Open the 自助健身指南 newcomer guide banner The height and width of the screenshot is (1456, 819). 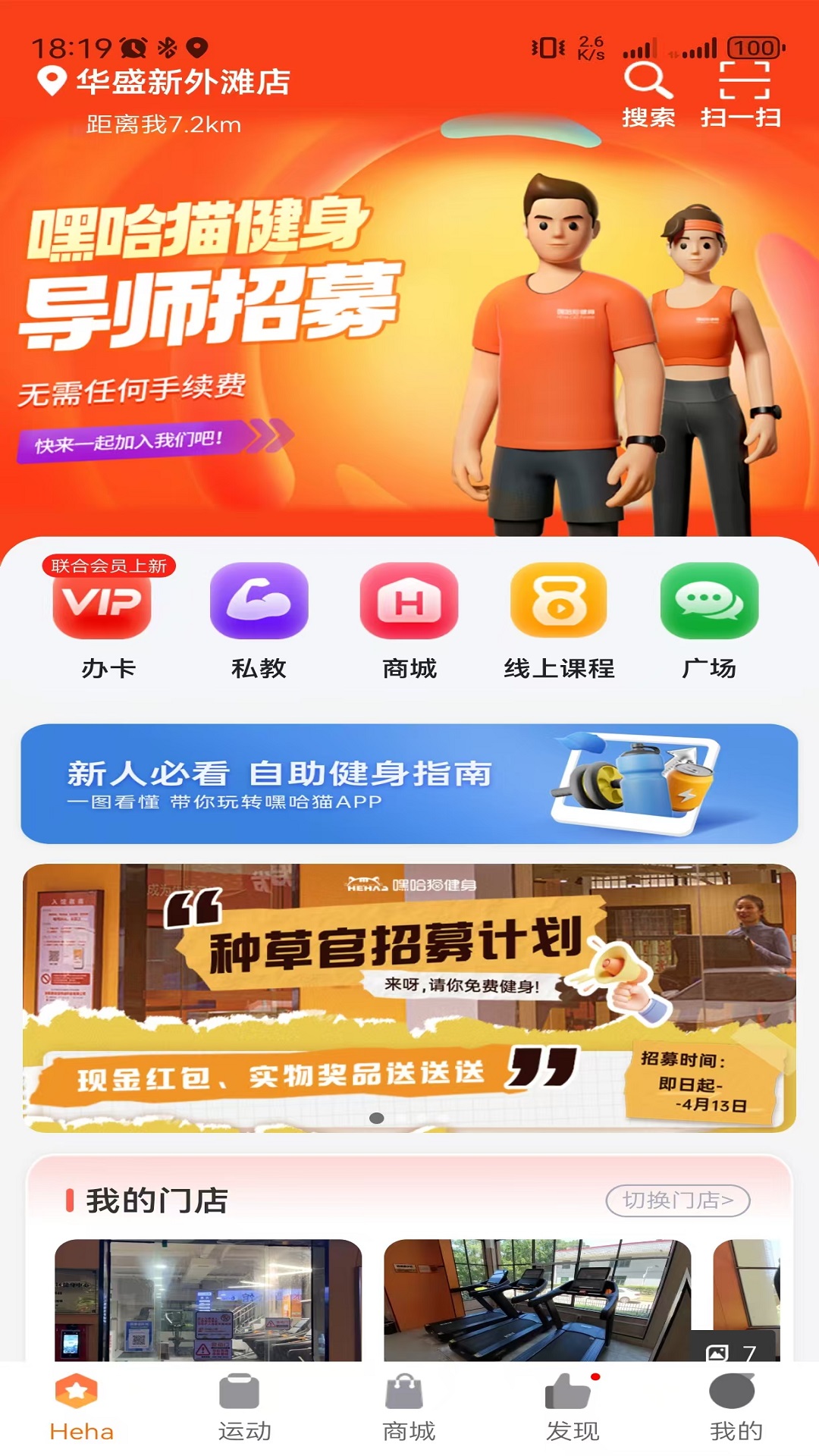click(409, 783)
